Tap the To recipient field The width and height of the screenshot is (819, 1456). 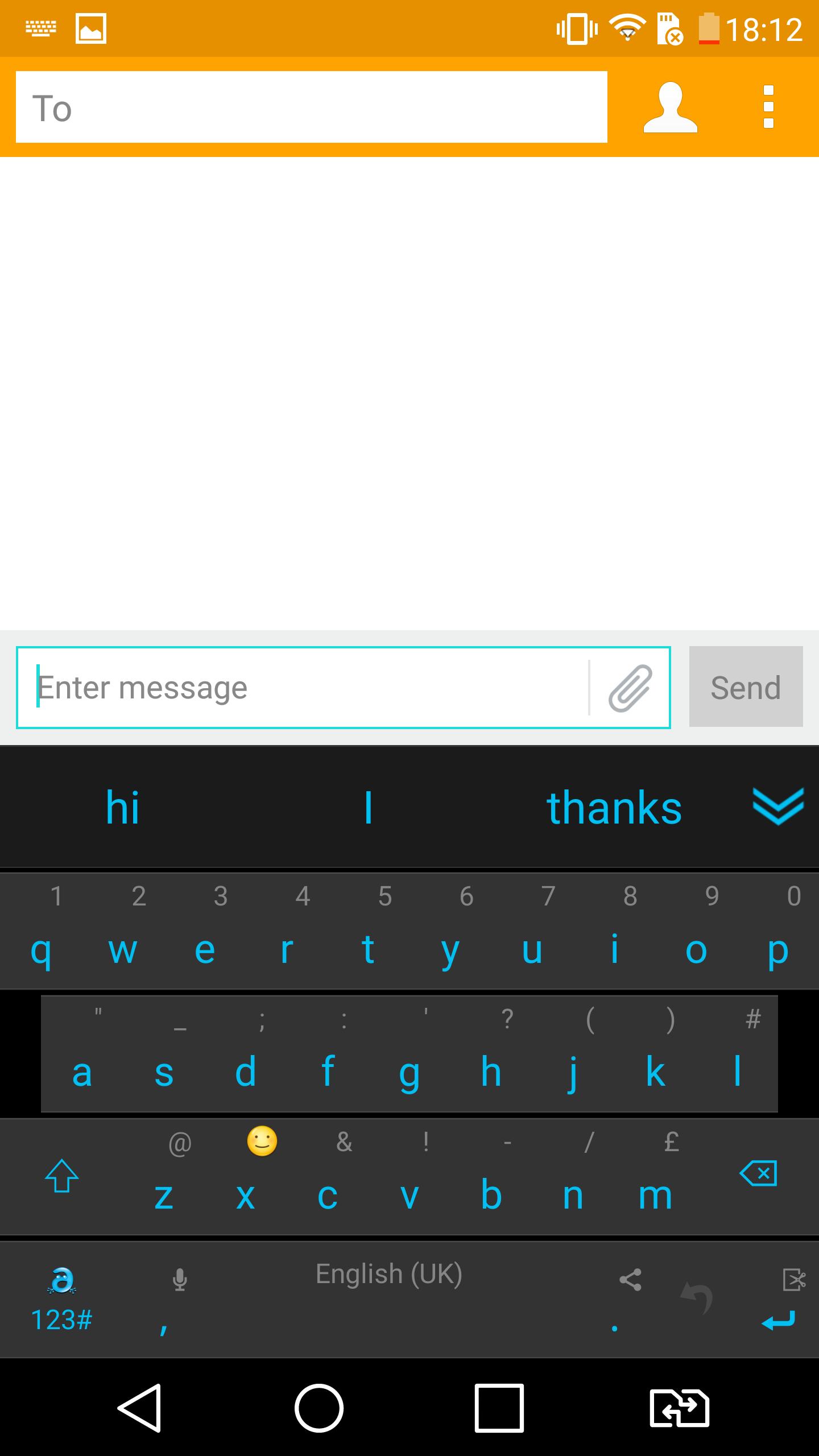pos(311,107)
